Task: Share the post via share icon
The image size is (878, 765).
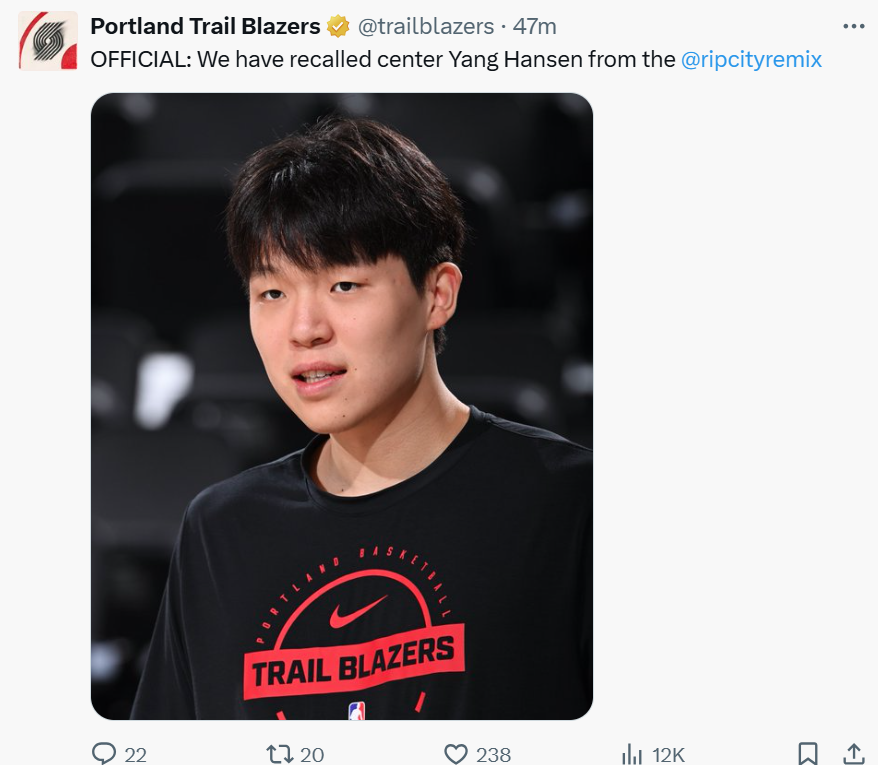Action: (854, 753)
